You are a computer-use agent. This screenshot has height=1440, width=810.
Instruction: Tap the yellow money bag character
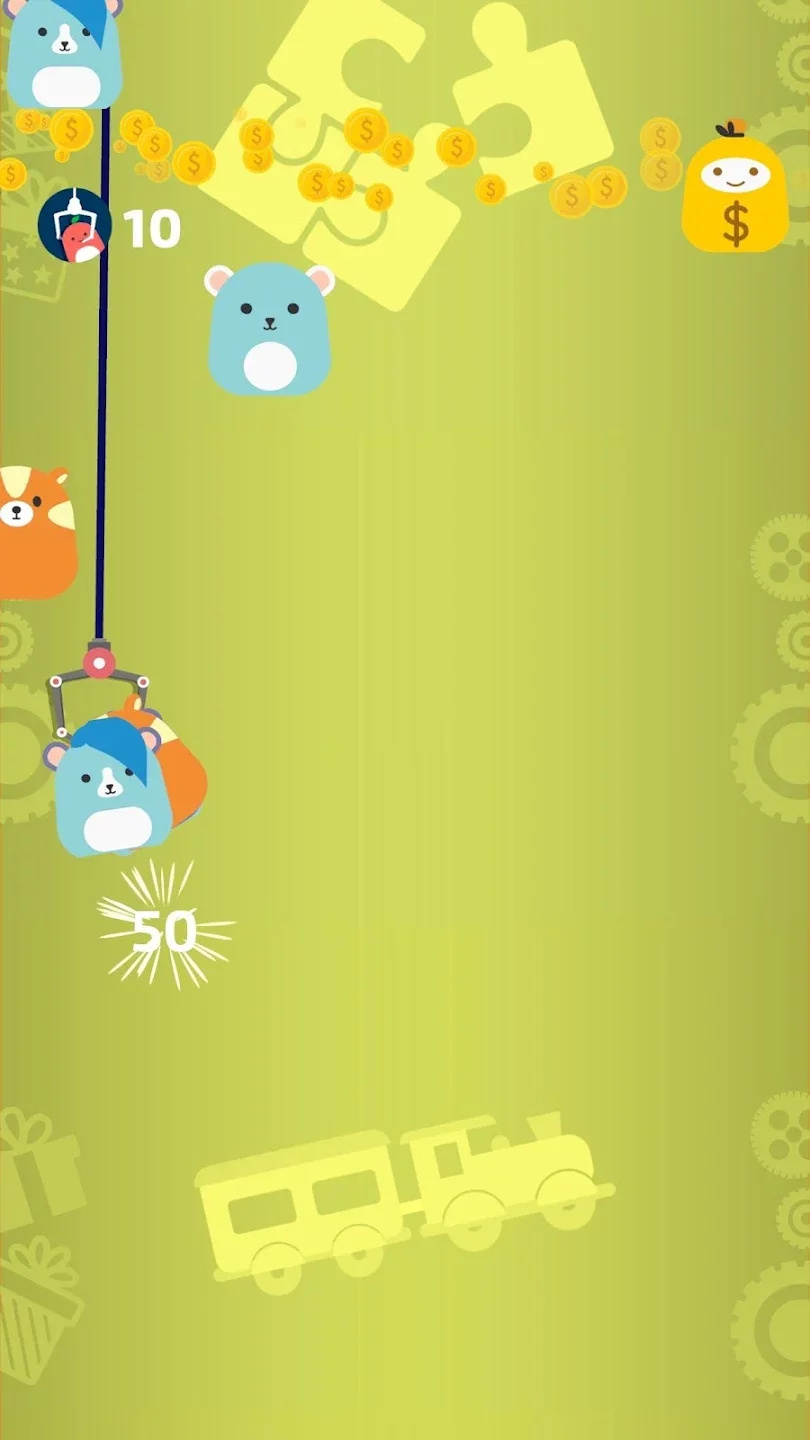pos(735,192)
